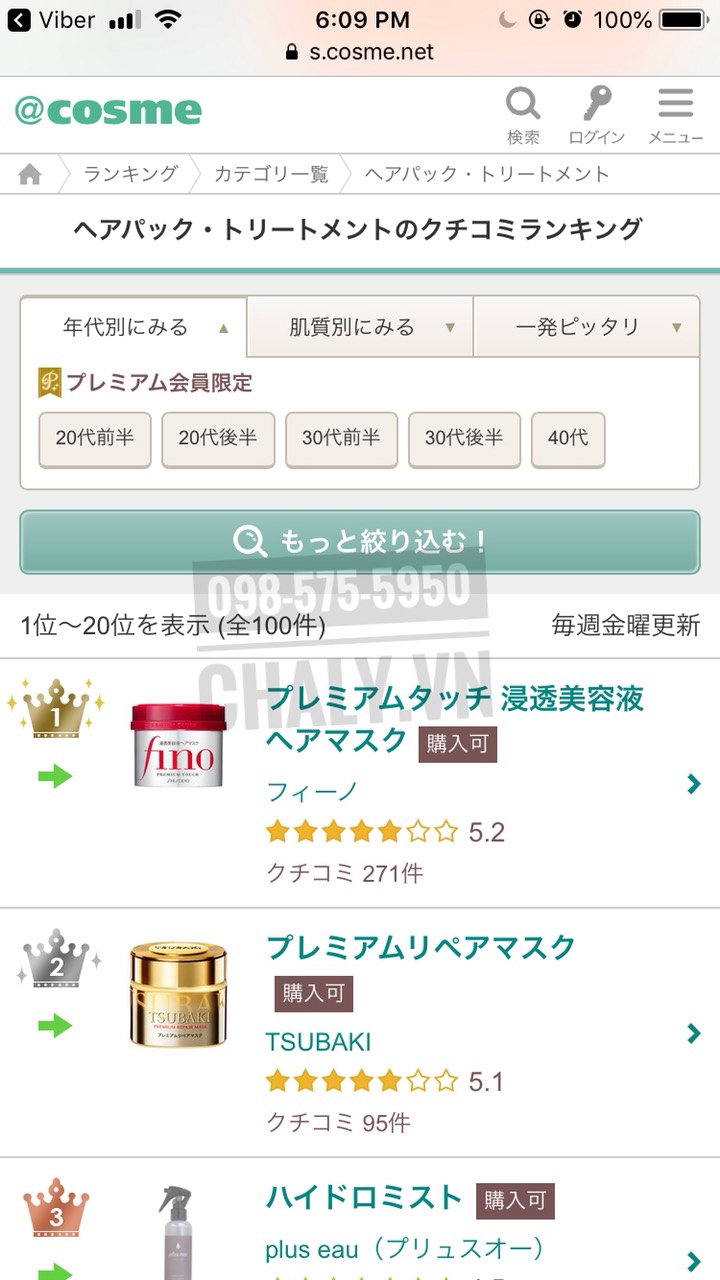The width and height of the screenshot is (720, 1280).
Task: Open the TSUBAKI プレミアムリペアマスク listing
Action: [x=421, y=947]
